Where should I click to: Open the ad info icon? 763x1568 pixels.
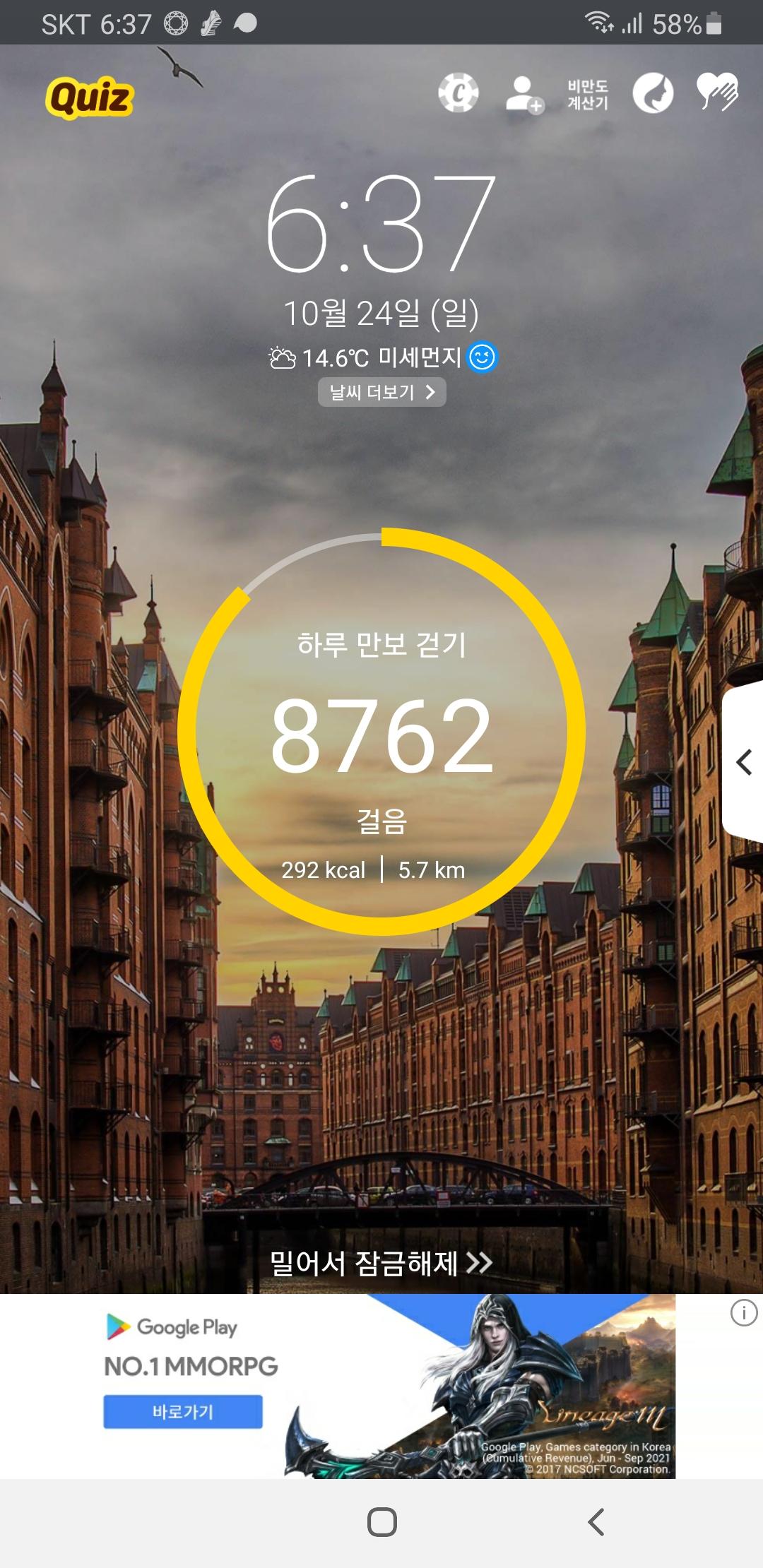click(x=743, y=1313)
